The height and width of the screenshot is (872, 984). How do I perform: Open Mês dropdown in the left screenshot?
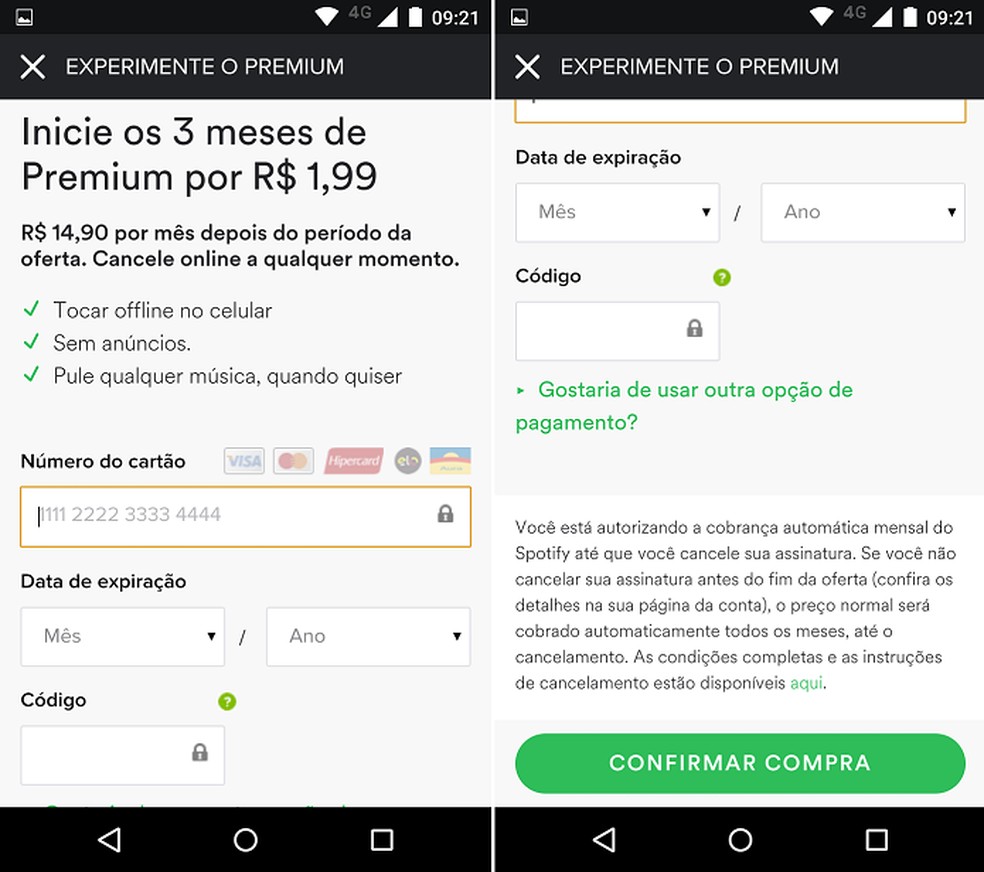tap(122, 636)
